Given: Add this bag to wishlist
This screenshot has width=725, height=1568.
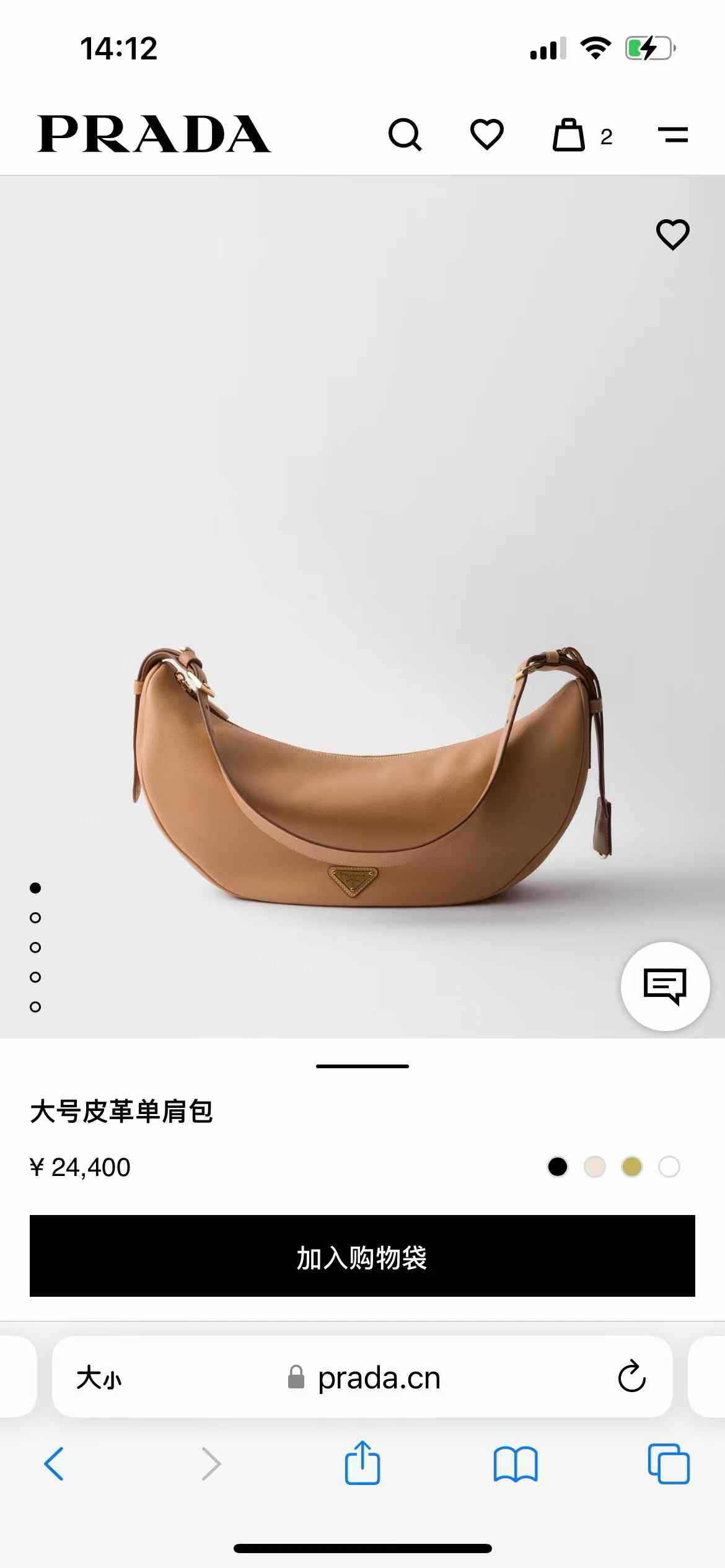Looking at the screenshot, I should coord(673,235).
